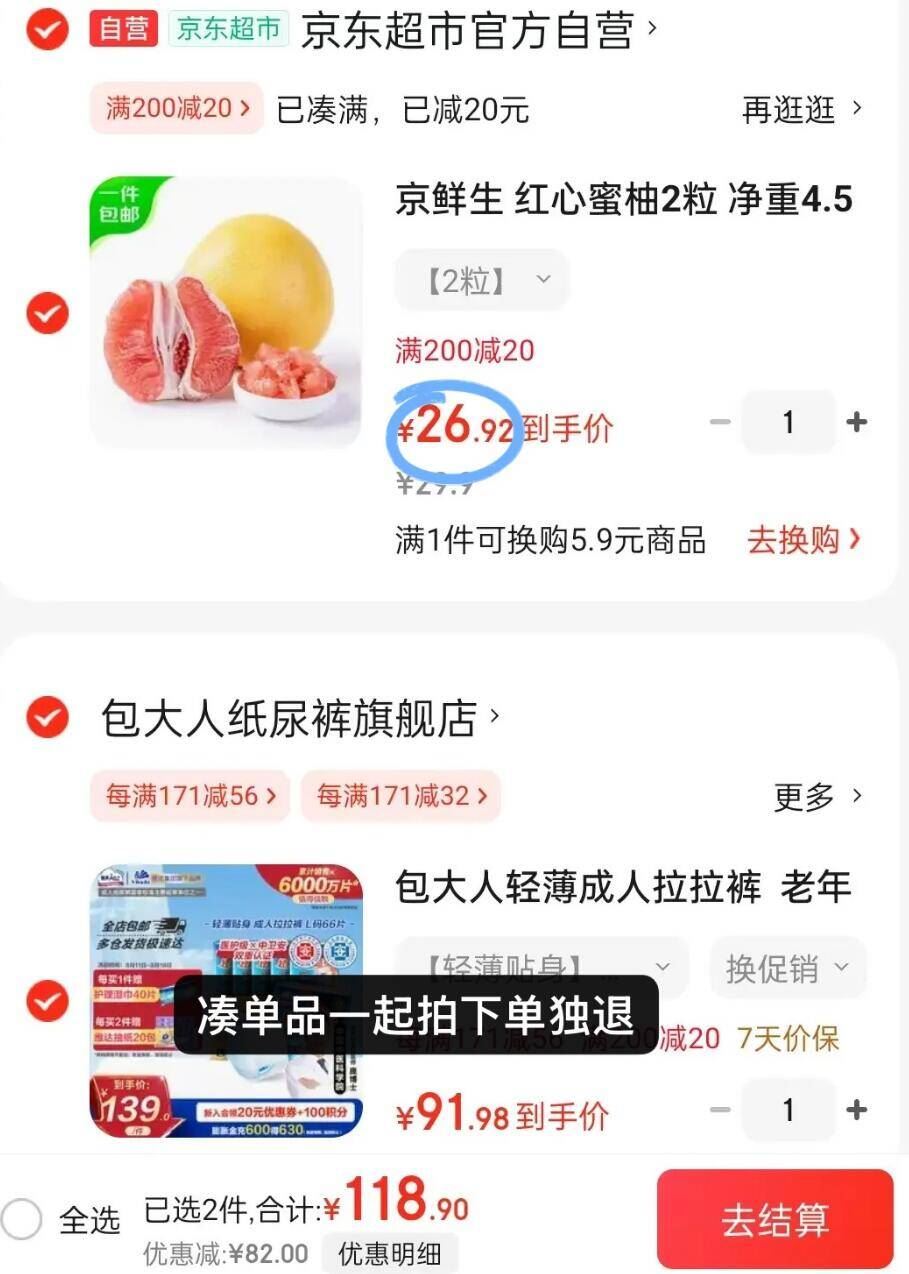Deselect the red pomelo product checkbox

[x=46, y=313]
